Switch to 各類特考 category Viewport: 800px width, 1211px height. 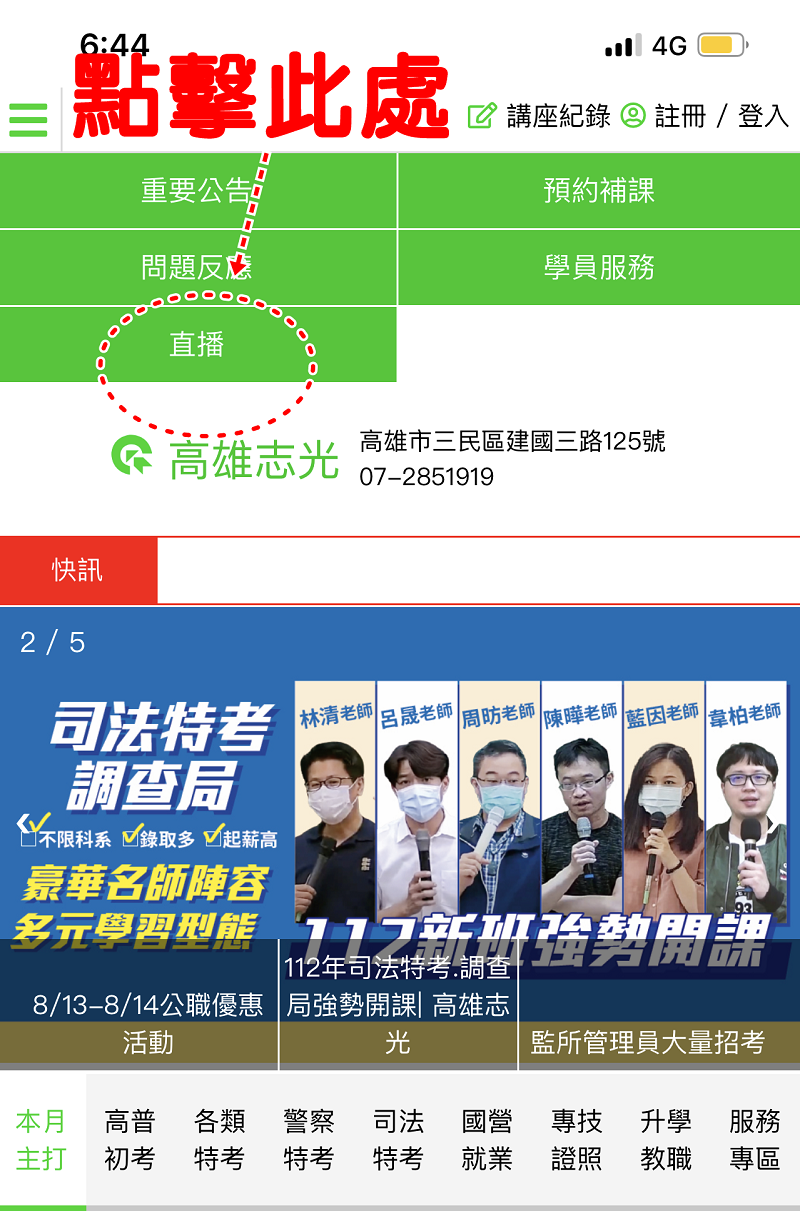[x=219, y=1140]
